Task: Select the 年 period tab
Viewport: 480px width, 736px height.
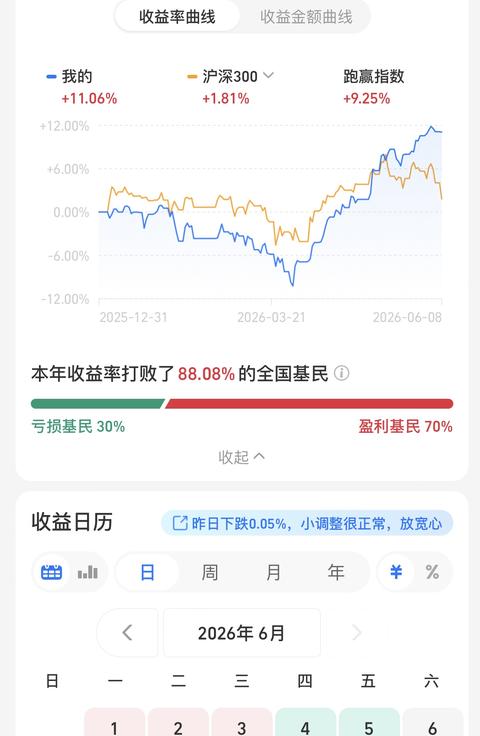Action: [336, 572]
